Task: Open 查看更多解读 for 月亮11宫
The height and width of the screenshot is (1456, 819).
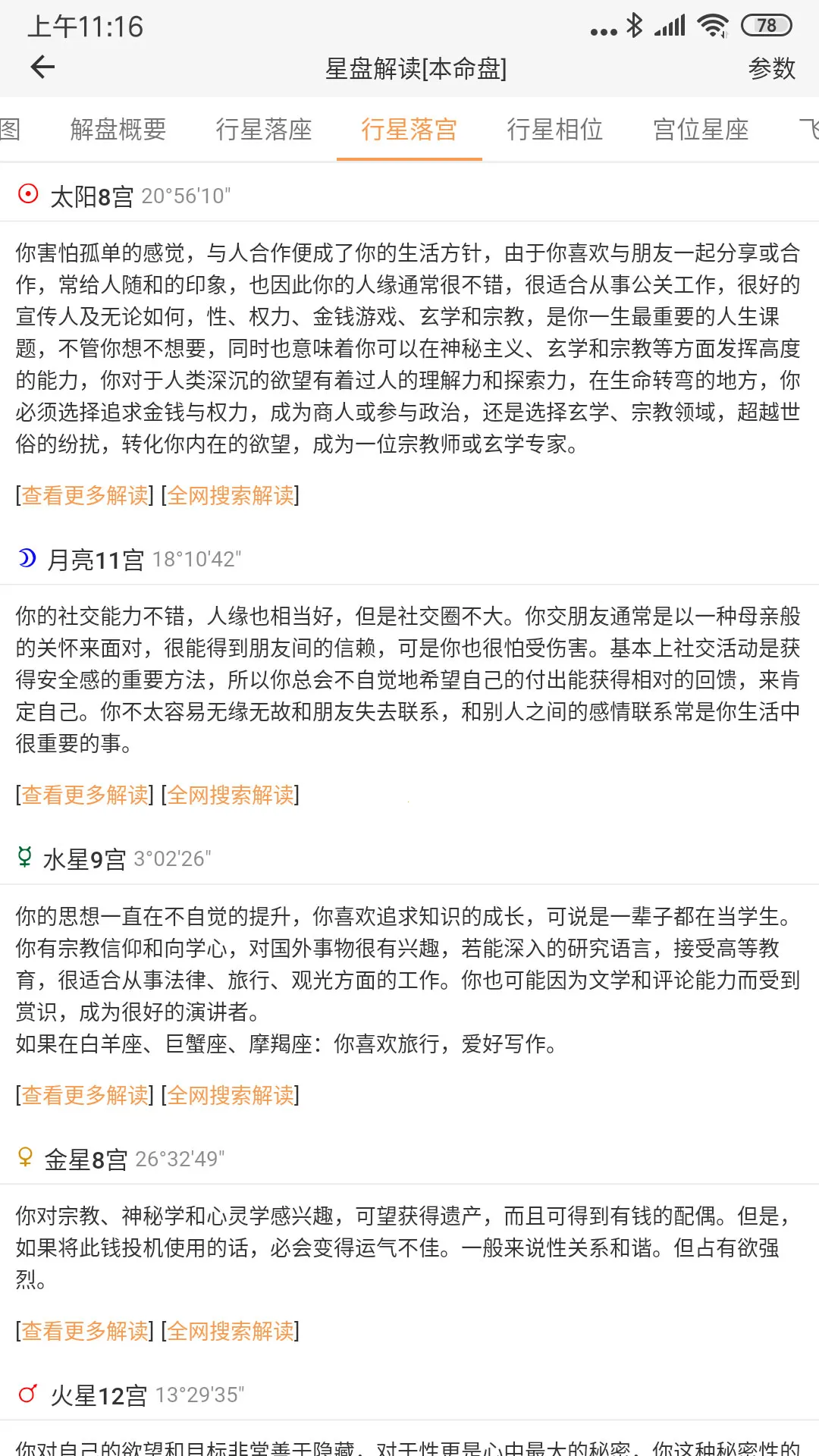Action: [x=85, y=795]
